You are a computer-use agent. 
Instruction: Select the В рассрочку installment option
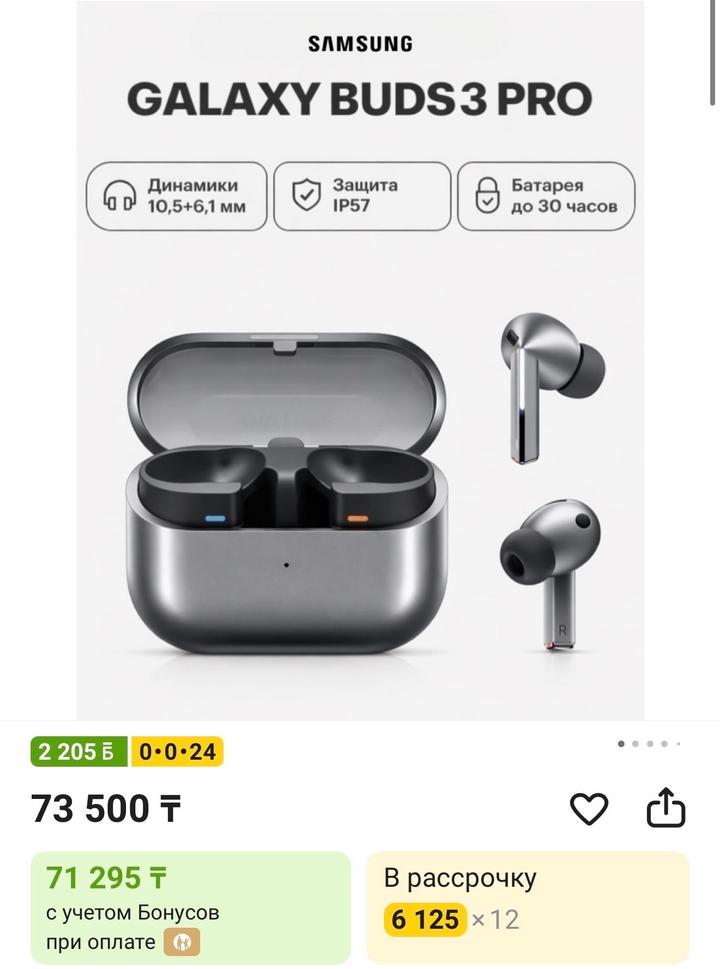pyautogui.click(x=527, y=907)
